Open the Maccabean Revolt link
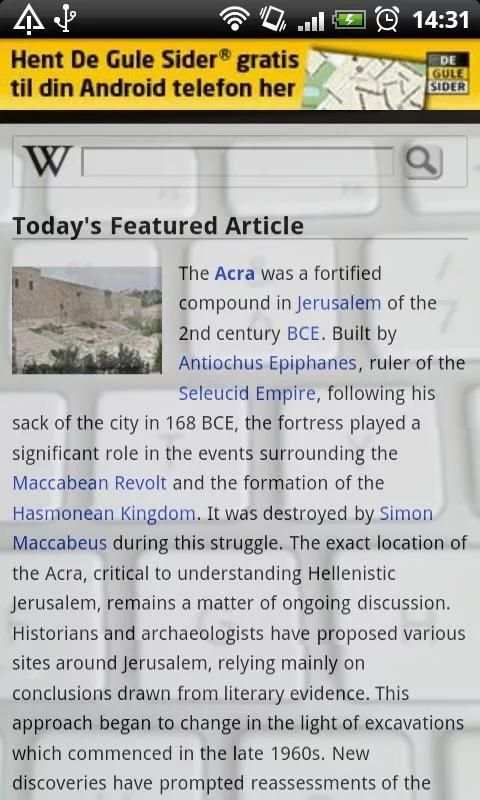 pyautogui.click(x=89, y=483)
